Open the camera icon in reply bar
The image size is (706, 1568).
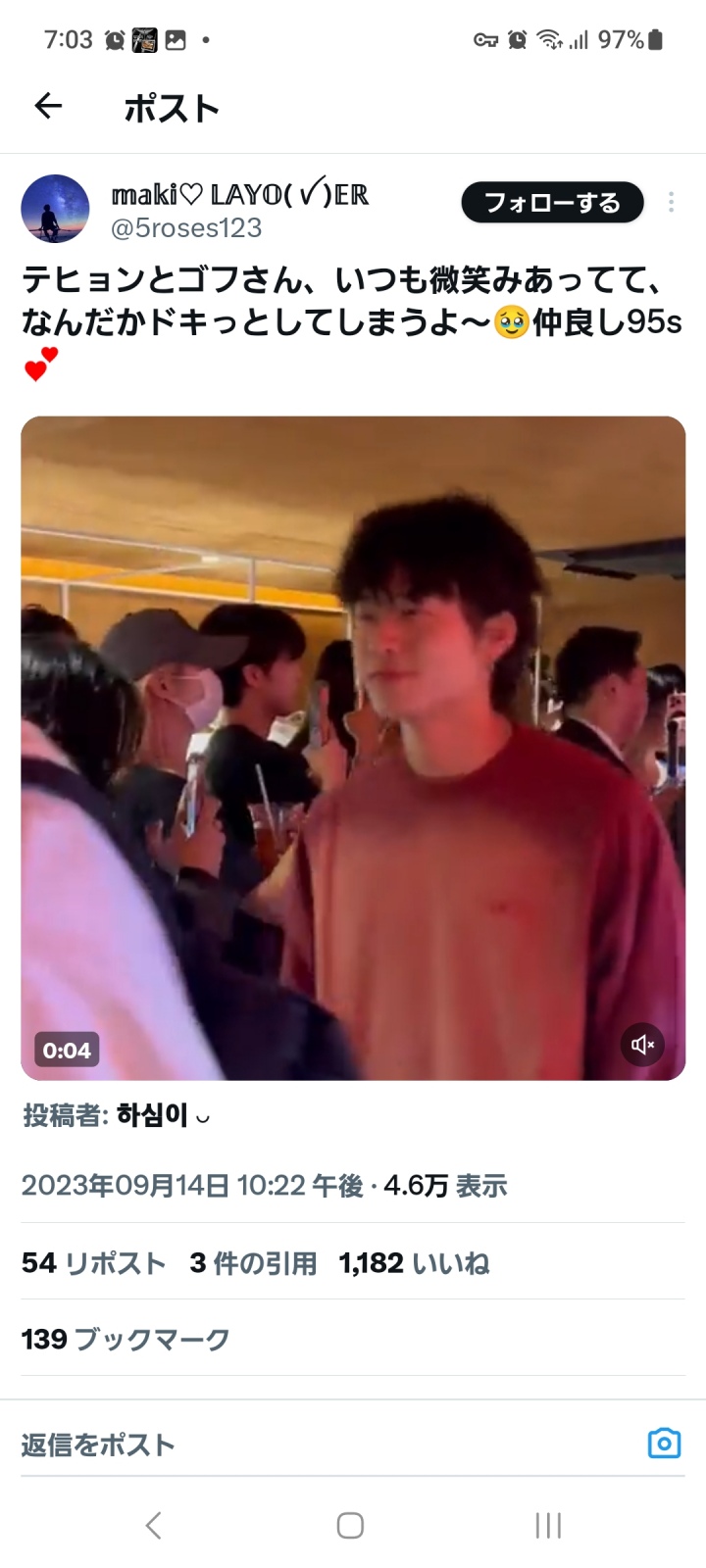click(x=664, y=1444)
